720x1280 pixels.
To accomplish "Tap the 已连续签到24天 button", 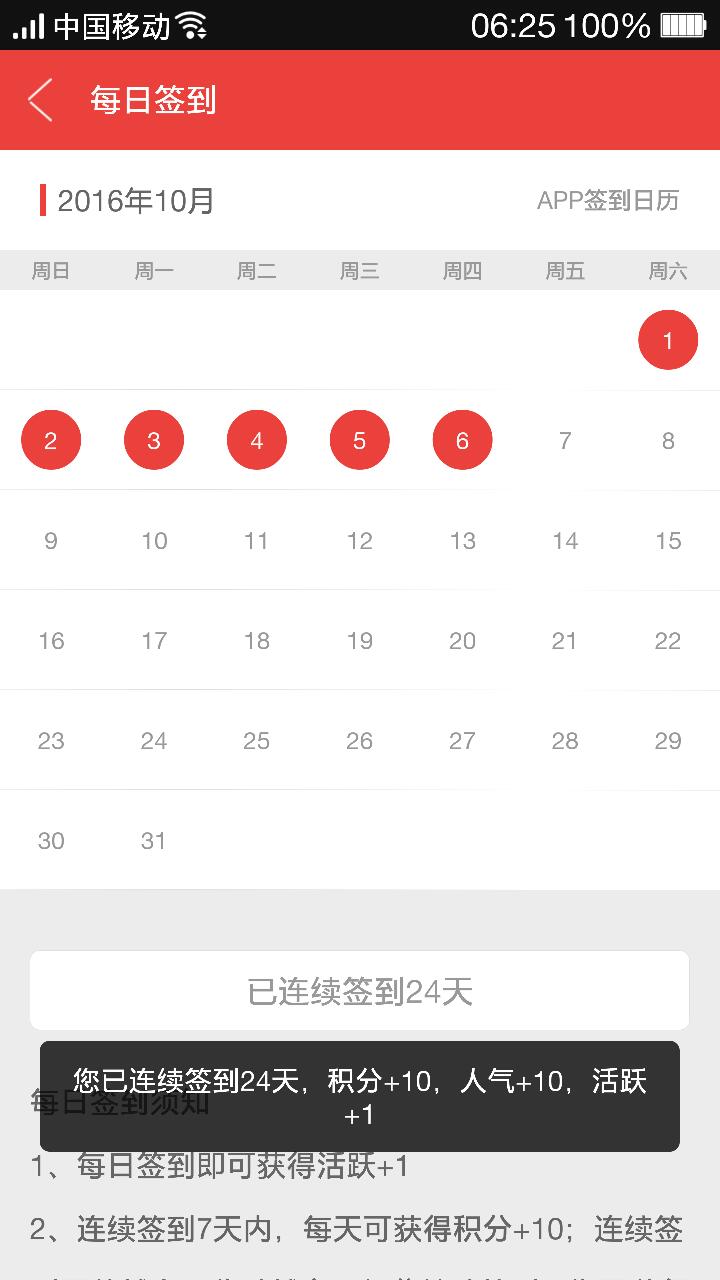I will [x=360, y=990].
